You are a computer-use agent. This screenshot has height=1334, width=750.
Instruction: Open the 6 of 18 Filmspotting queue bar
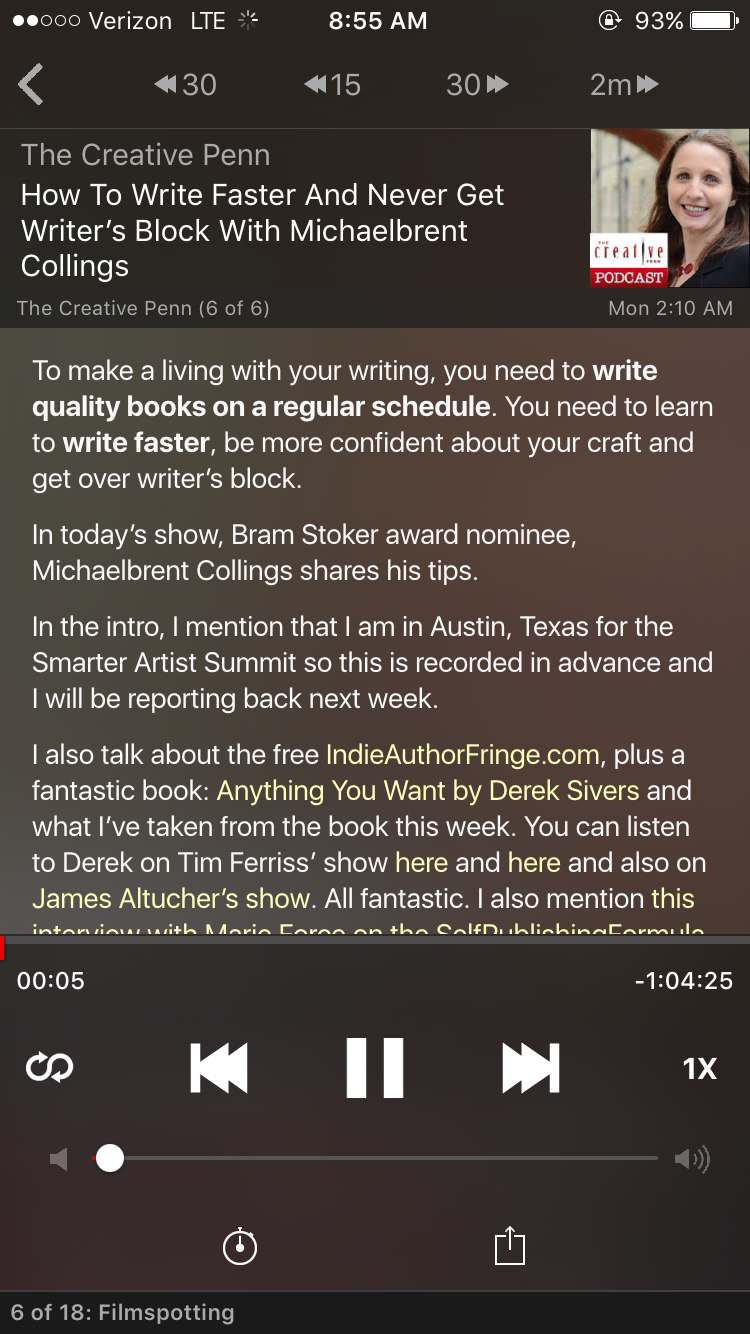pos(375,1312)
